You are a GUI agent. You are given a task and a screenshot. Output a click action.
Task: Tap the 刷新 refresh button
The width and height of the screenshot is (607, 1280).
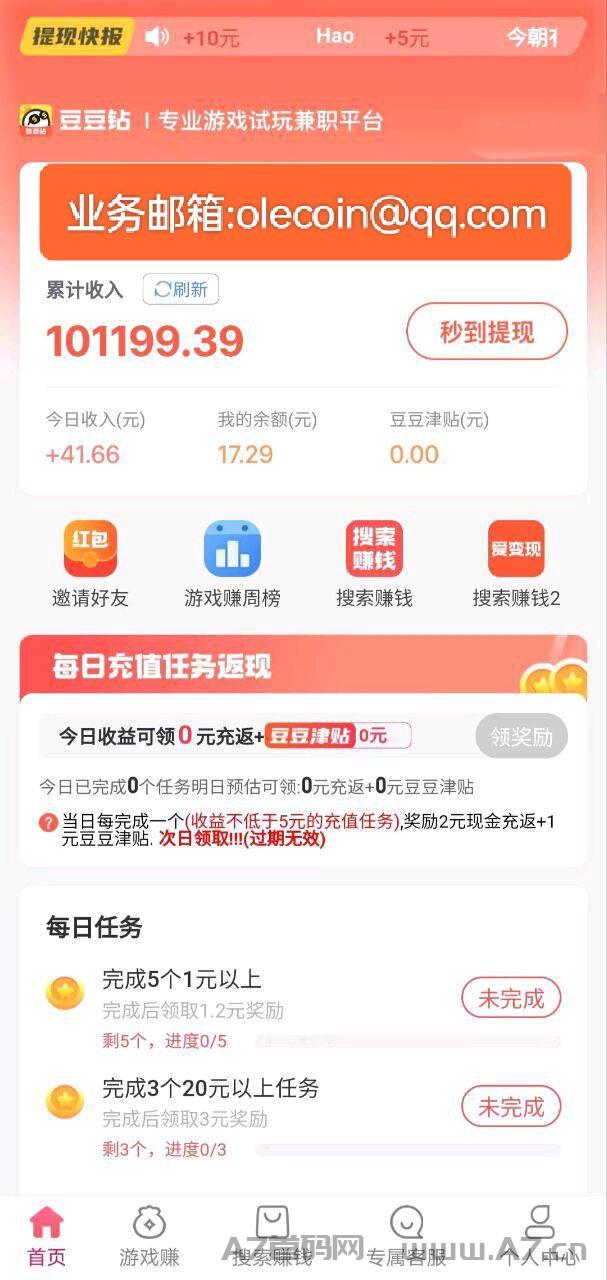(181, 290)
